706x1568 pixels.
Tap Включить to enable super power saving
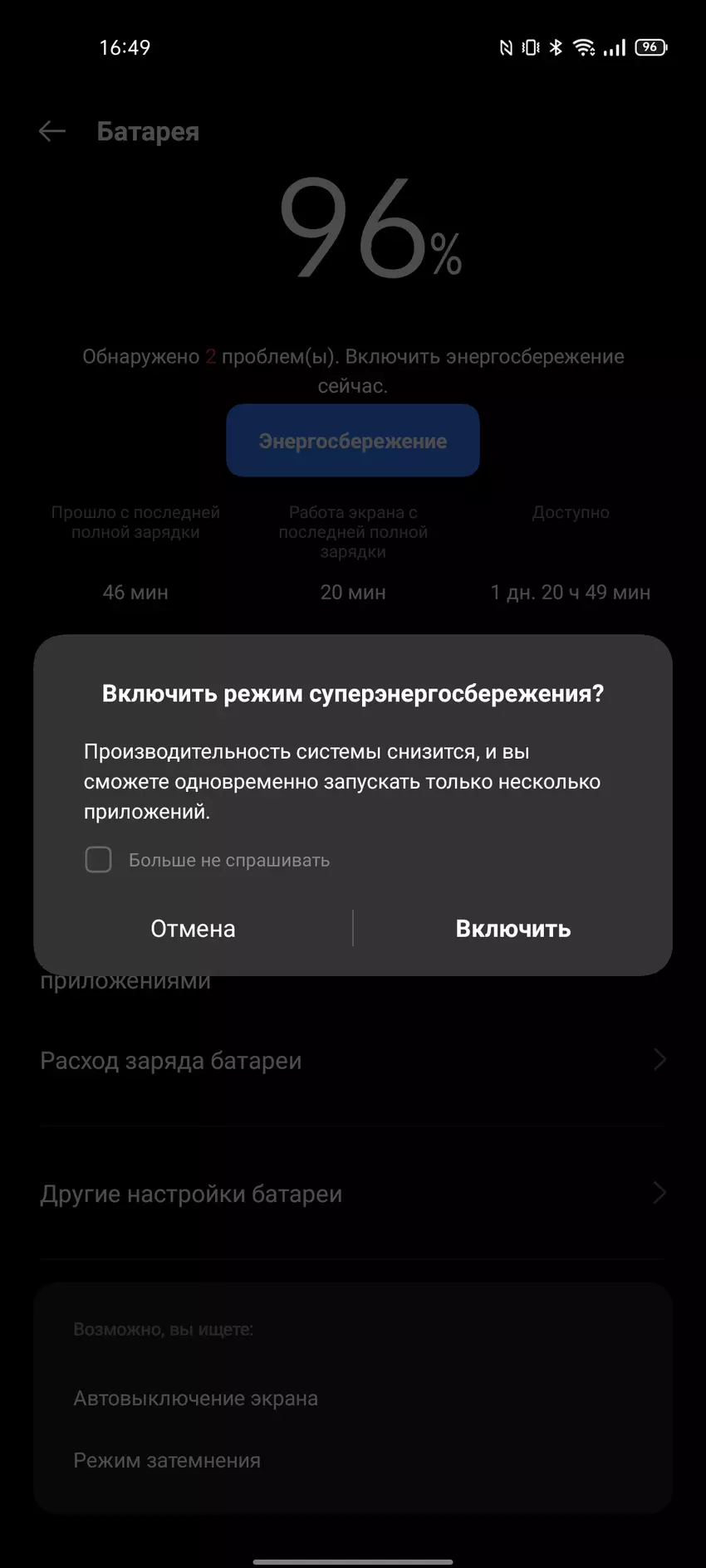(x=512, y=928)
